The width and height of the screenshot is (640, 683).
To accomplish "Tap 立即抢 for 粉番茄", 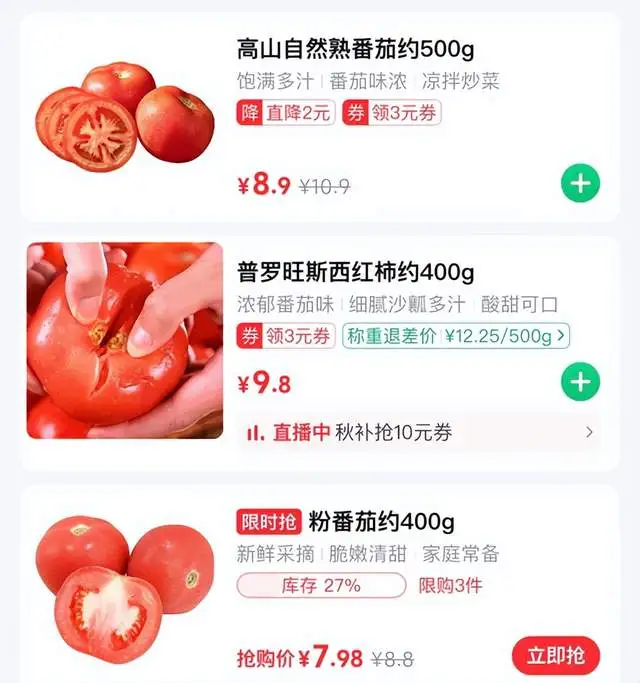I will pyautogui.click(x=555, y=656).
